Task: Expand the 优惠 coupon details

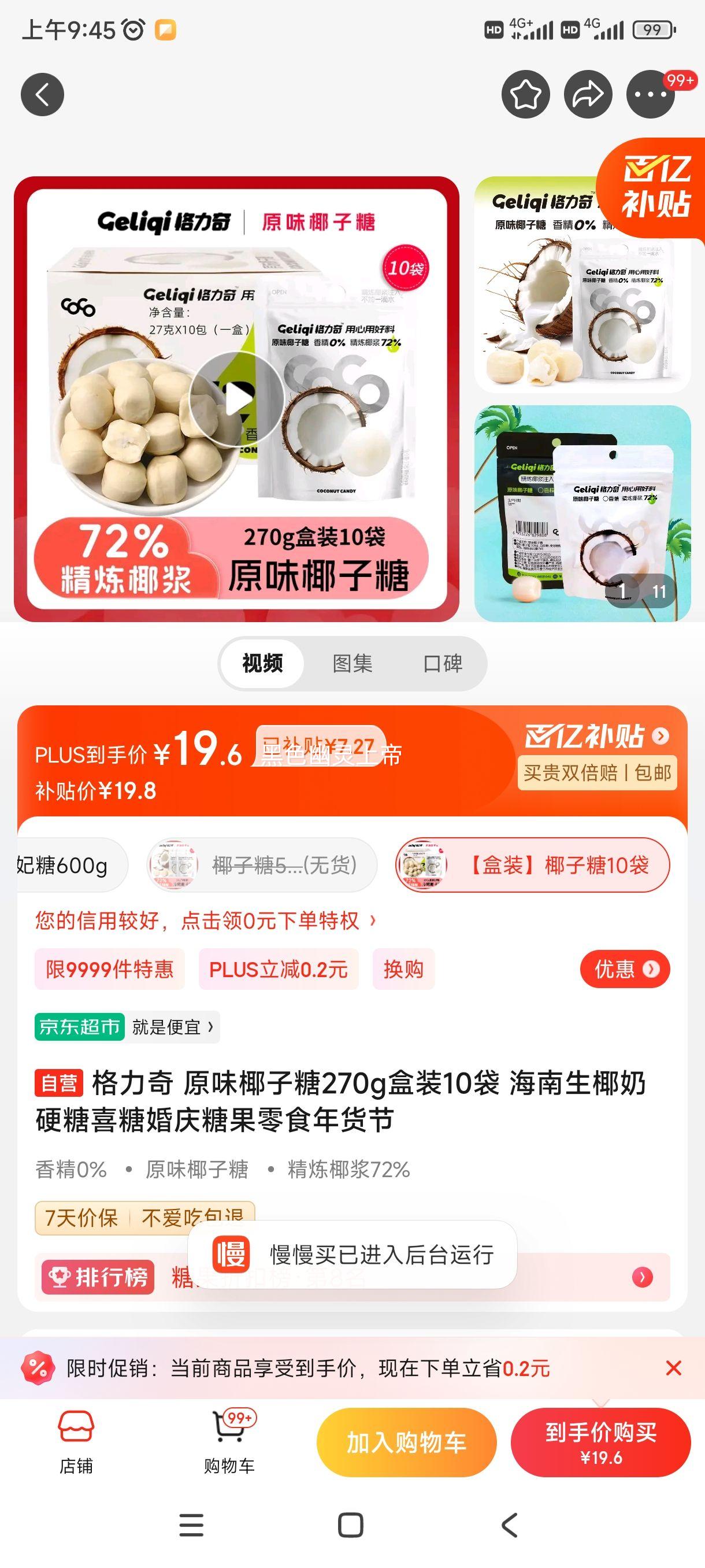Action: 624,969
